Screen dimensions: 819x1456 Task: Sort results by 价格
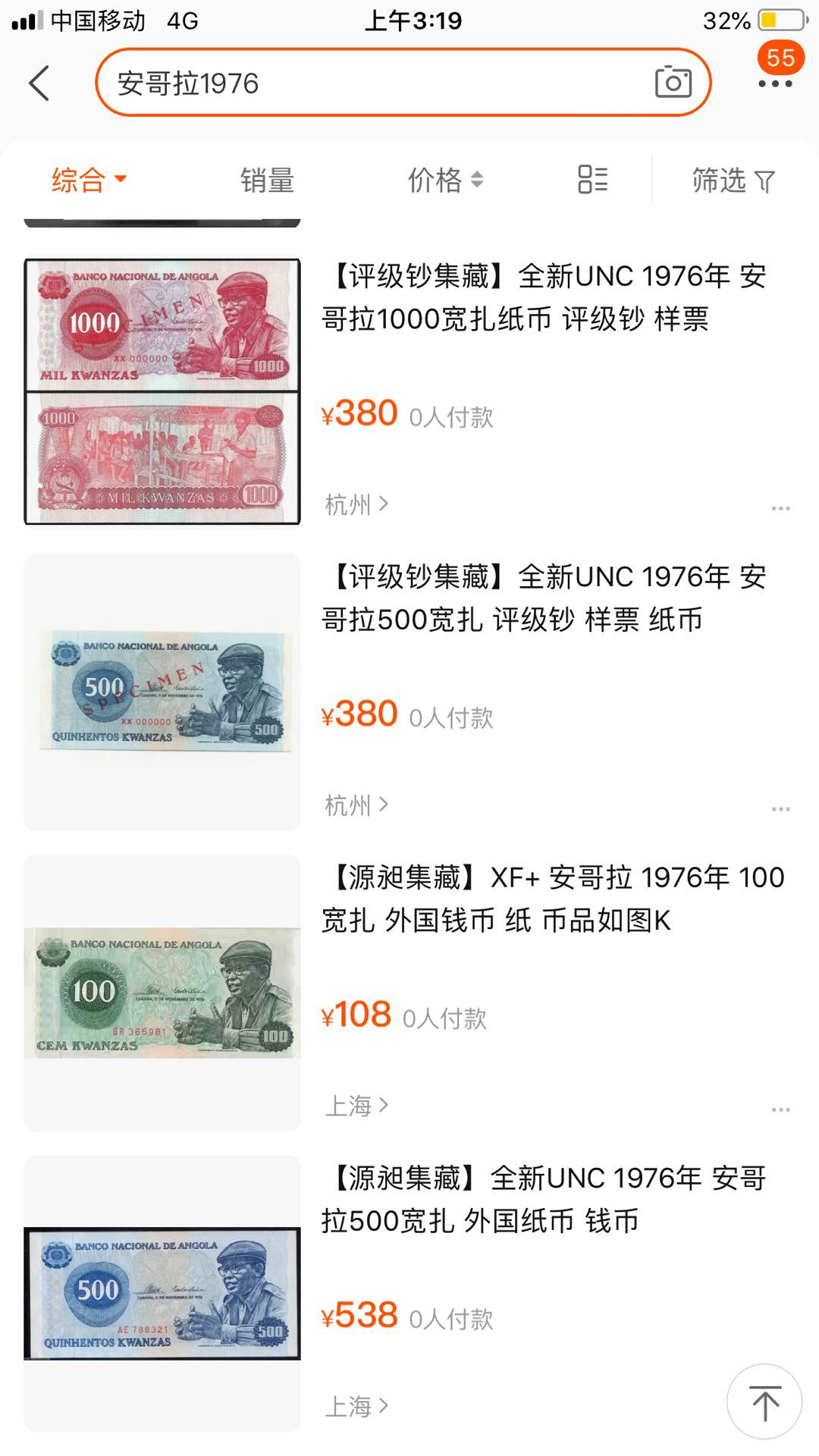445,180
